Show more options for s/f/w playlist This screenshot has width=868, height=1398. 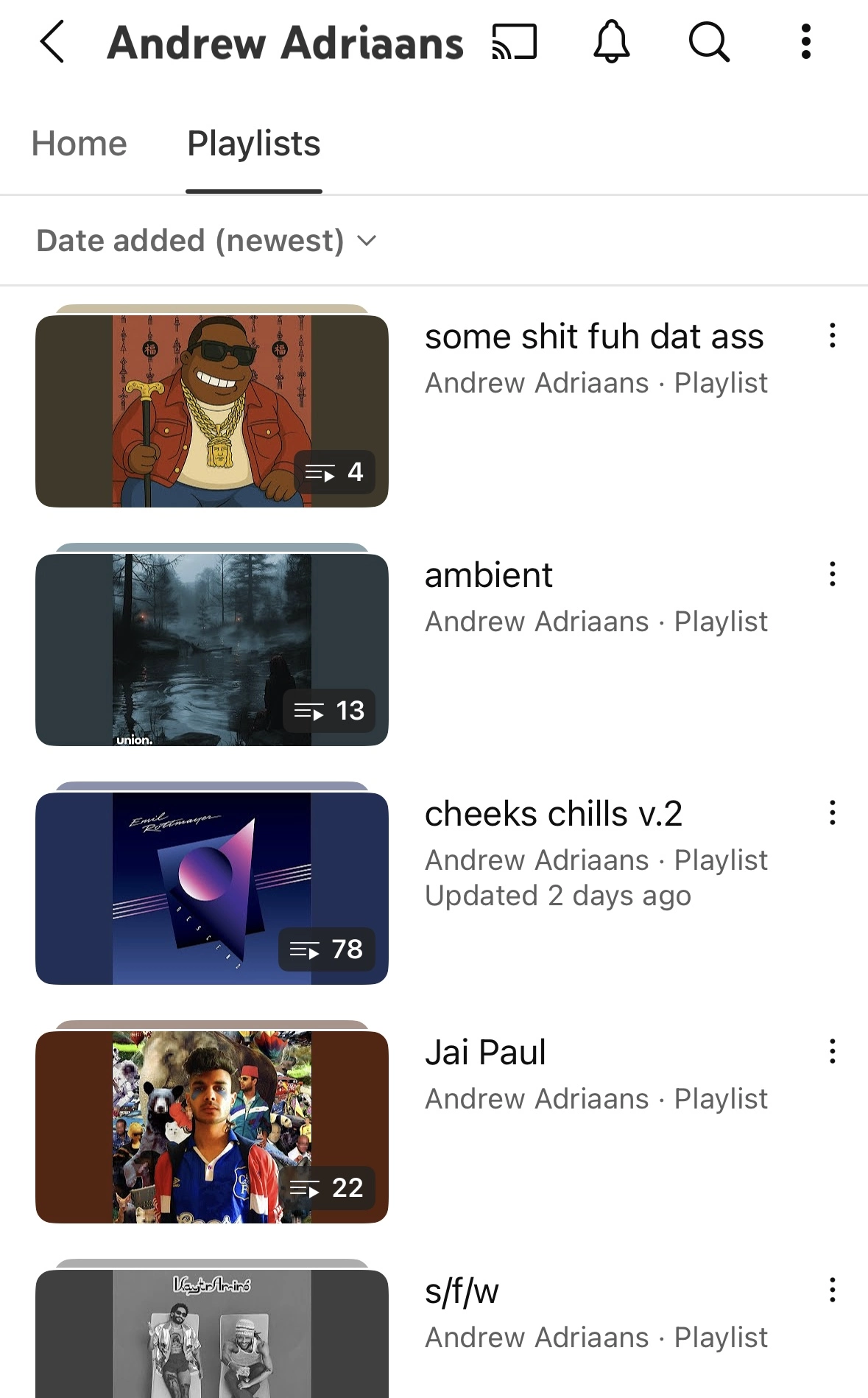click(x=833, y=1290)
